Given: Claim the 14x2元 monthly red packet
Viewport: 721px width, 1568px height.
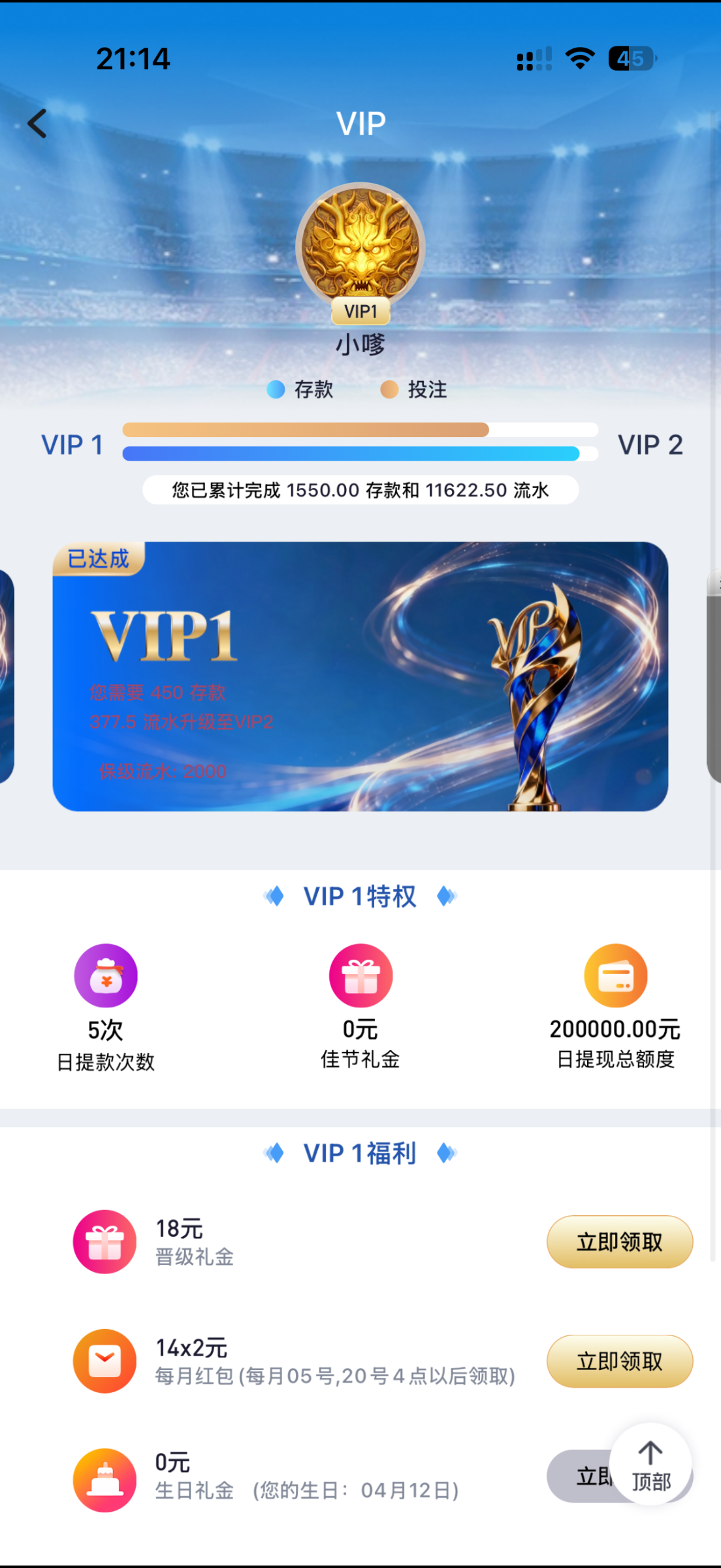Looking at the screenshot, I should [619, 1361].
